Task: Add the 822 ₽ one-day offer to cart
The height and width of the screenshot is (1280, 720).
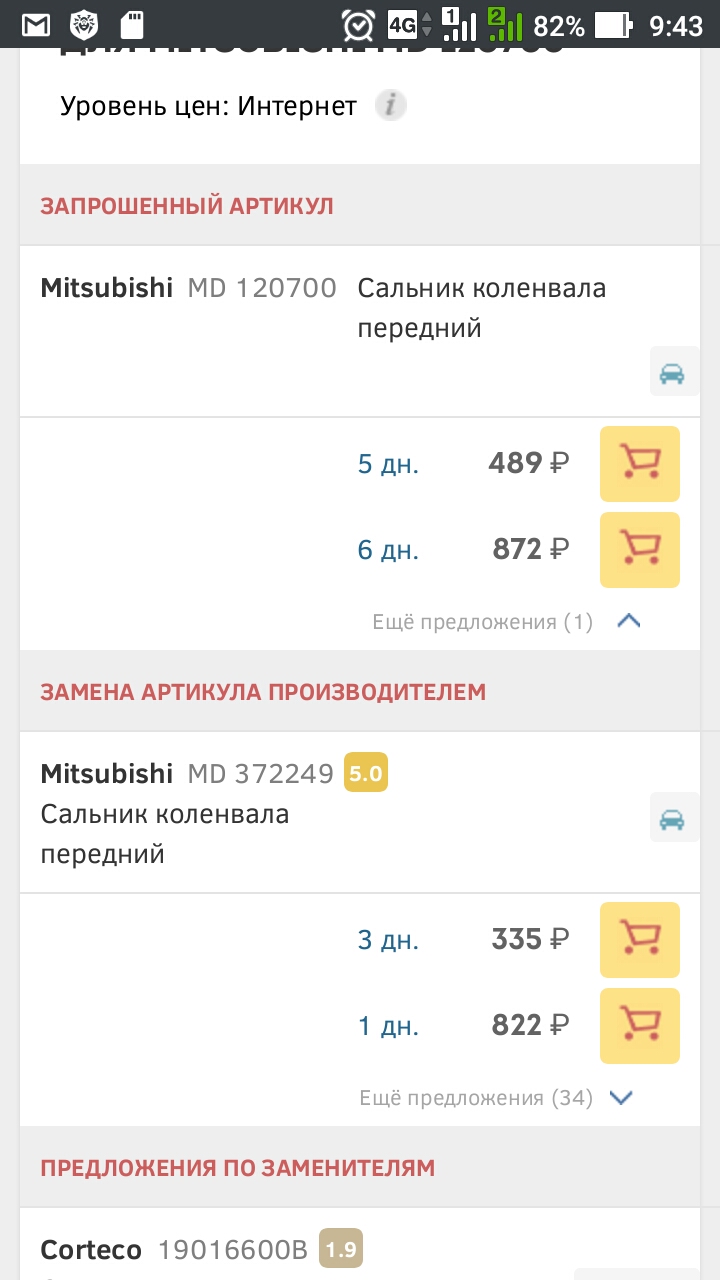Action: point(640,1025)
